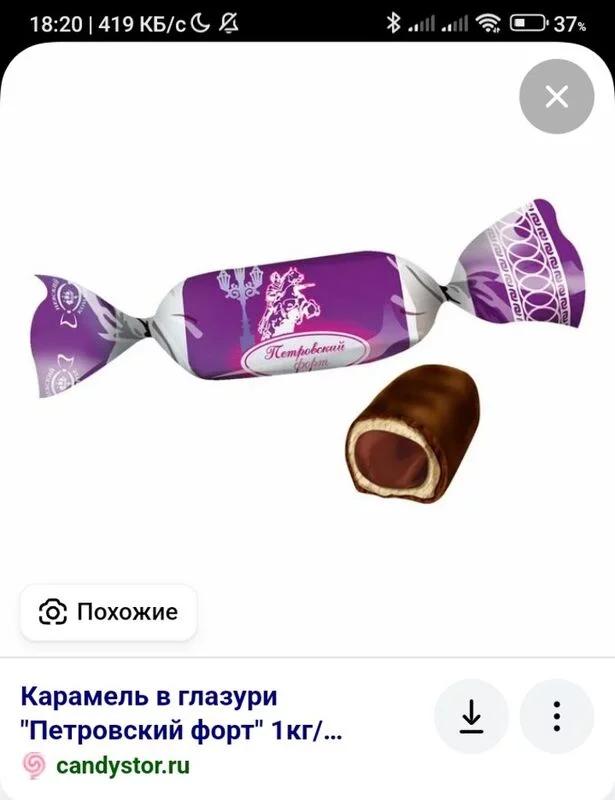Tap the Похожие similar images button
This screenshot has height=800, width=615.
click(108, 612)
